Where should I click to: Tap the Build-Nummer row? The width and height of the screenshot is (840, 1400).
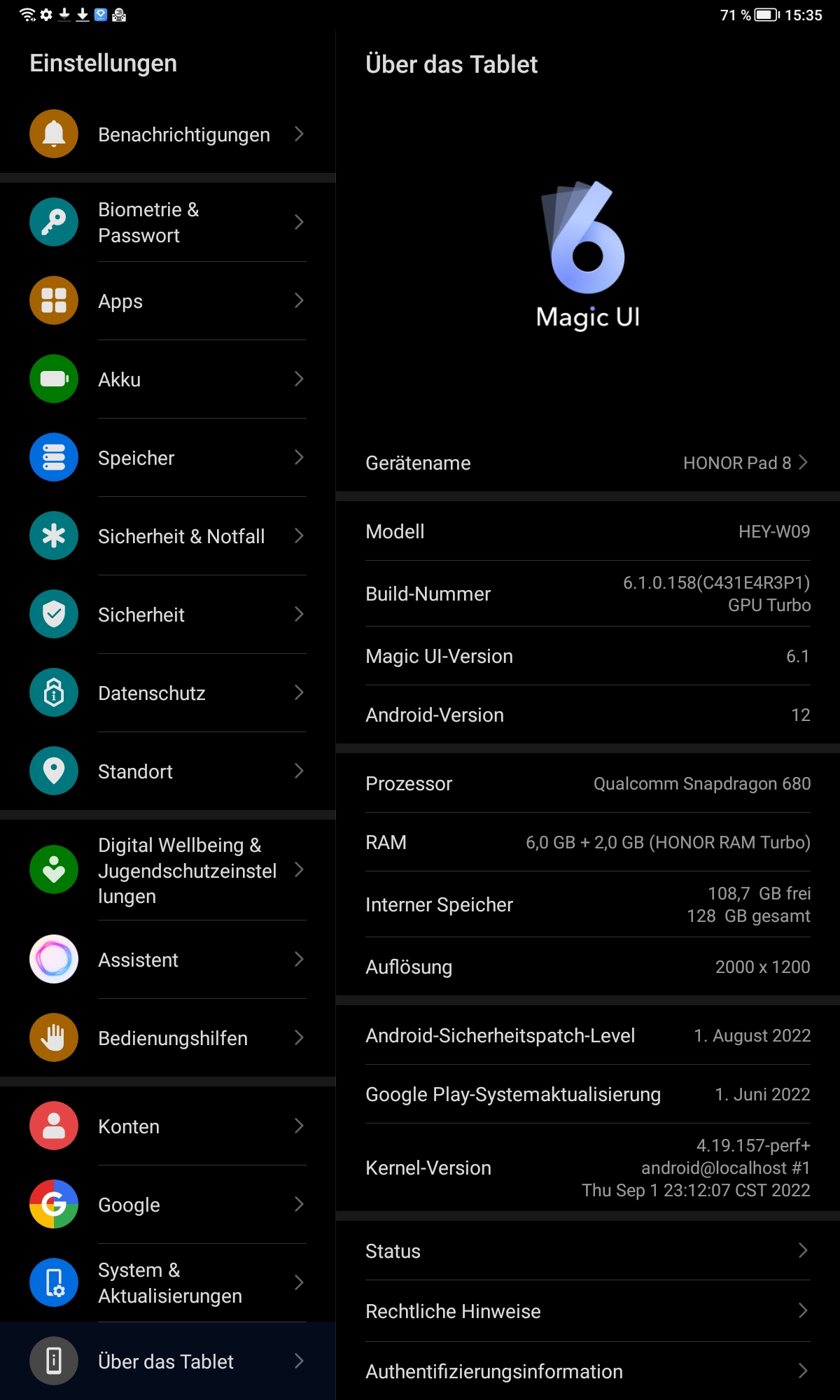(x=588, y=594)
